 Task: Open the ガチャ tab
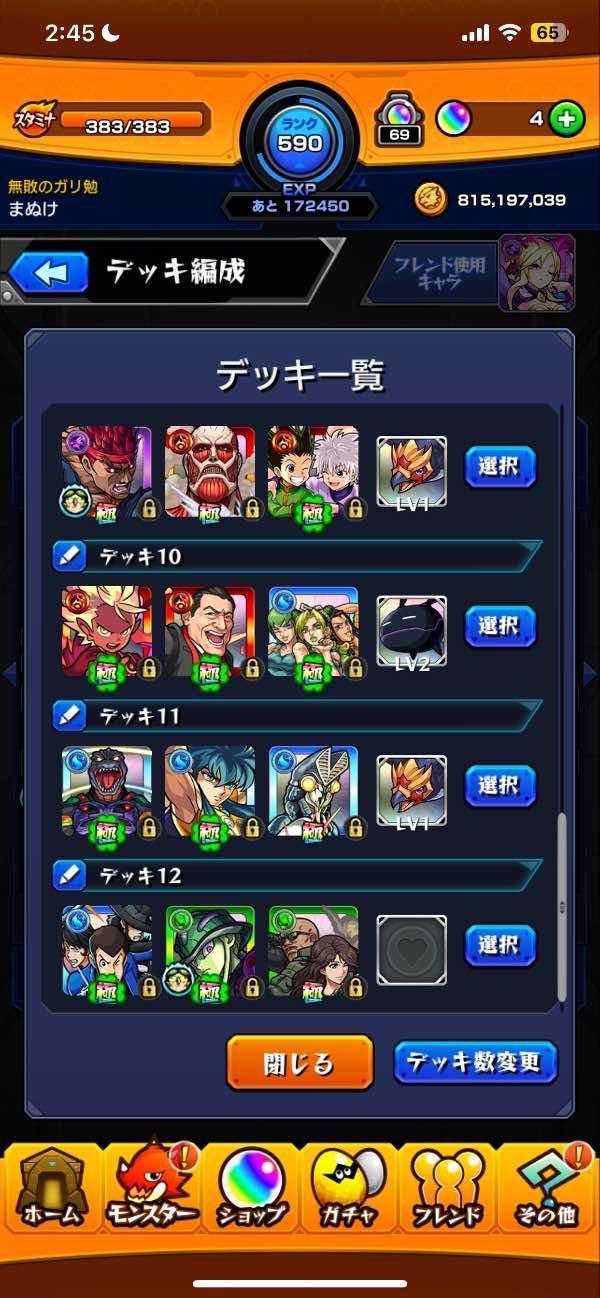coord(349,1190)
